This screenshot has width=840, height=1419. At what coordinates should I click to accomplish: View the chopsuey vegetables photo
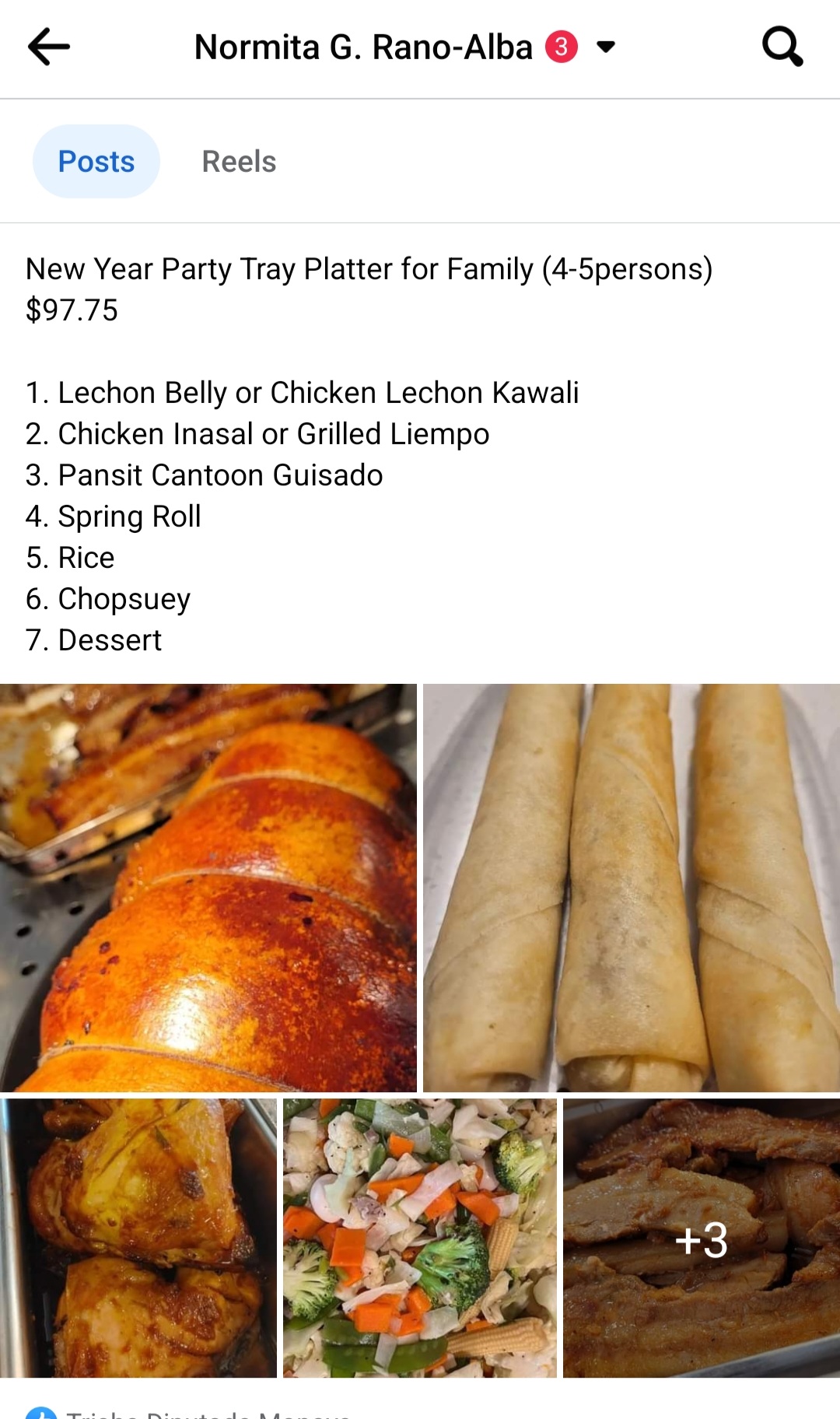[x=420, y=1238]
